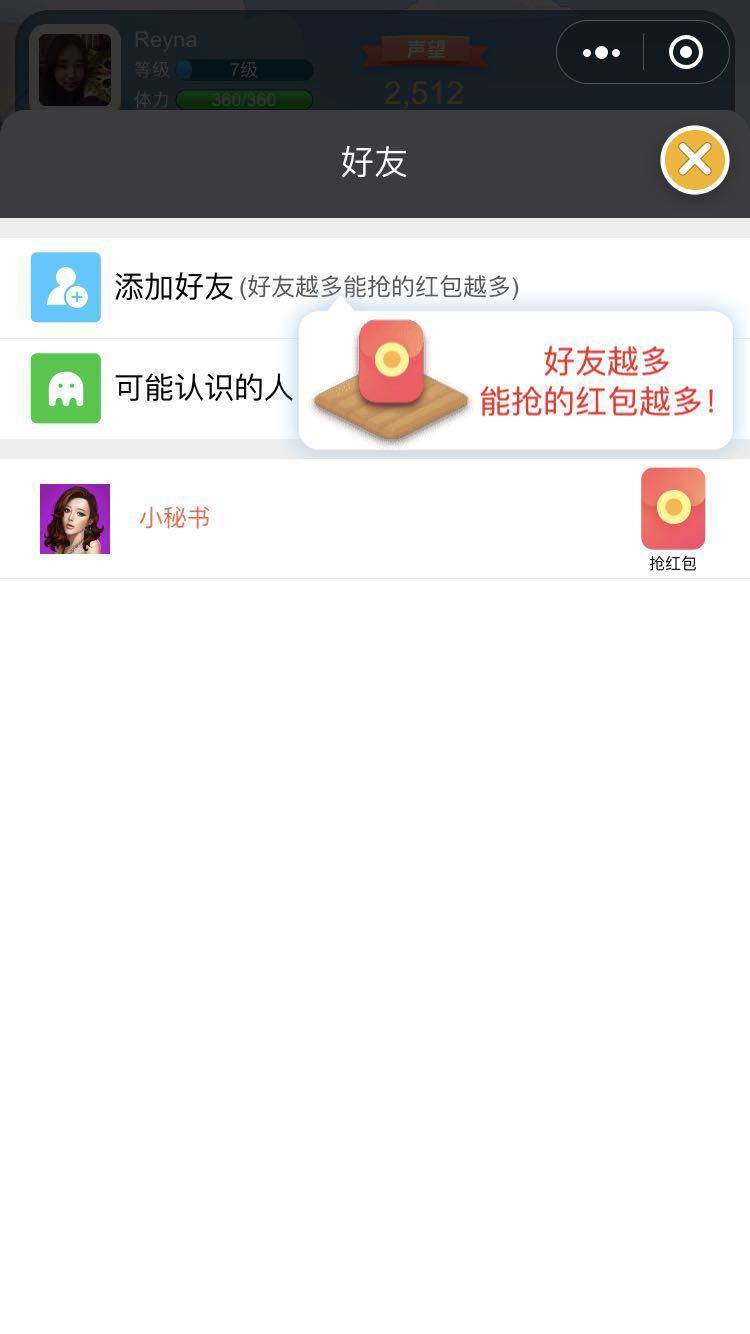Click the 抢红包 grab red packet label
Screen dimensions: 750x1334
pos(672,563)
